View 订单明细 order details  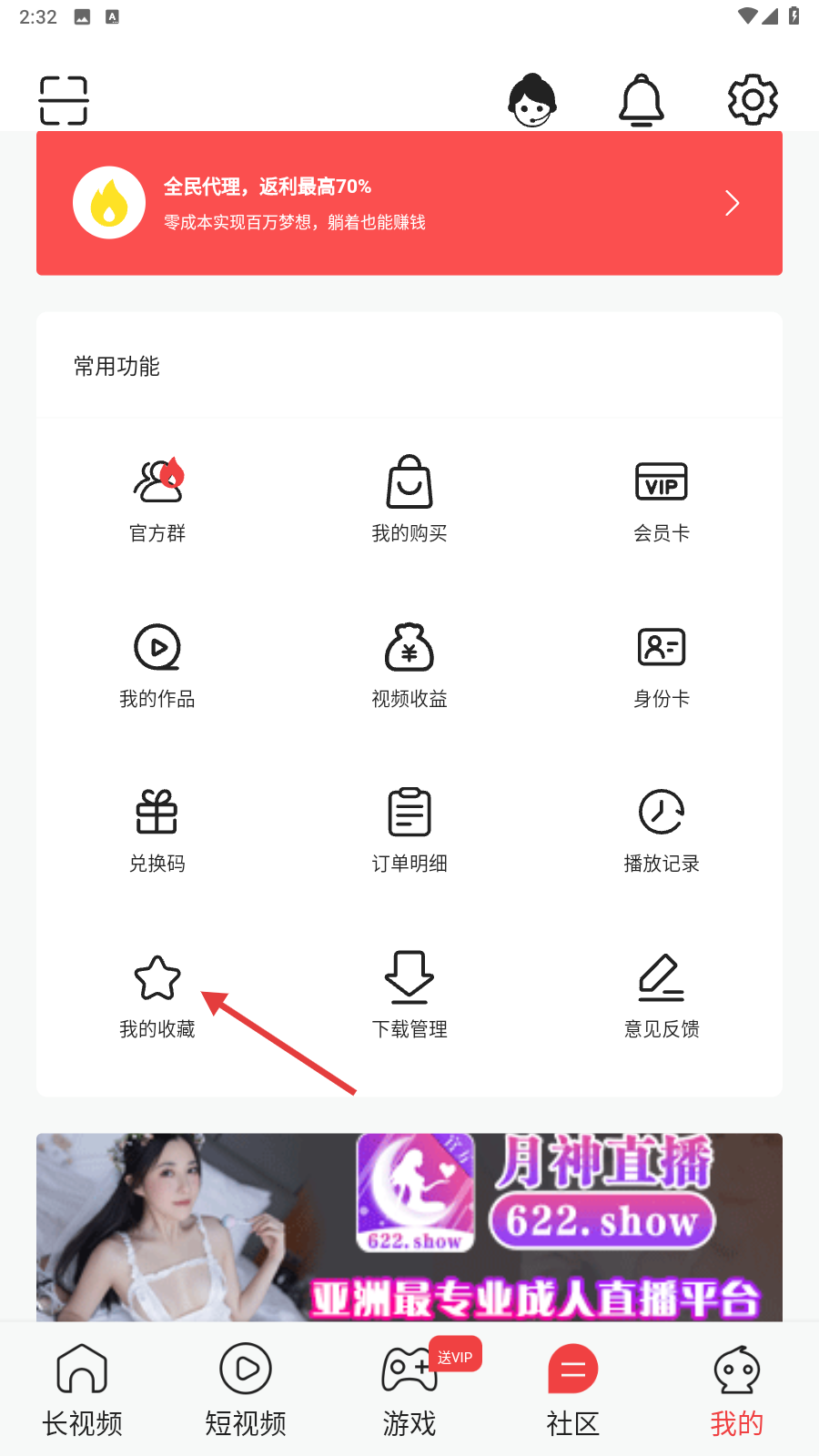(x=409, y=826)
